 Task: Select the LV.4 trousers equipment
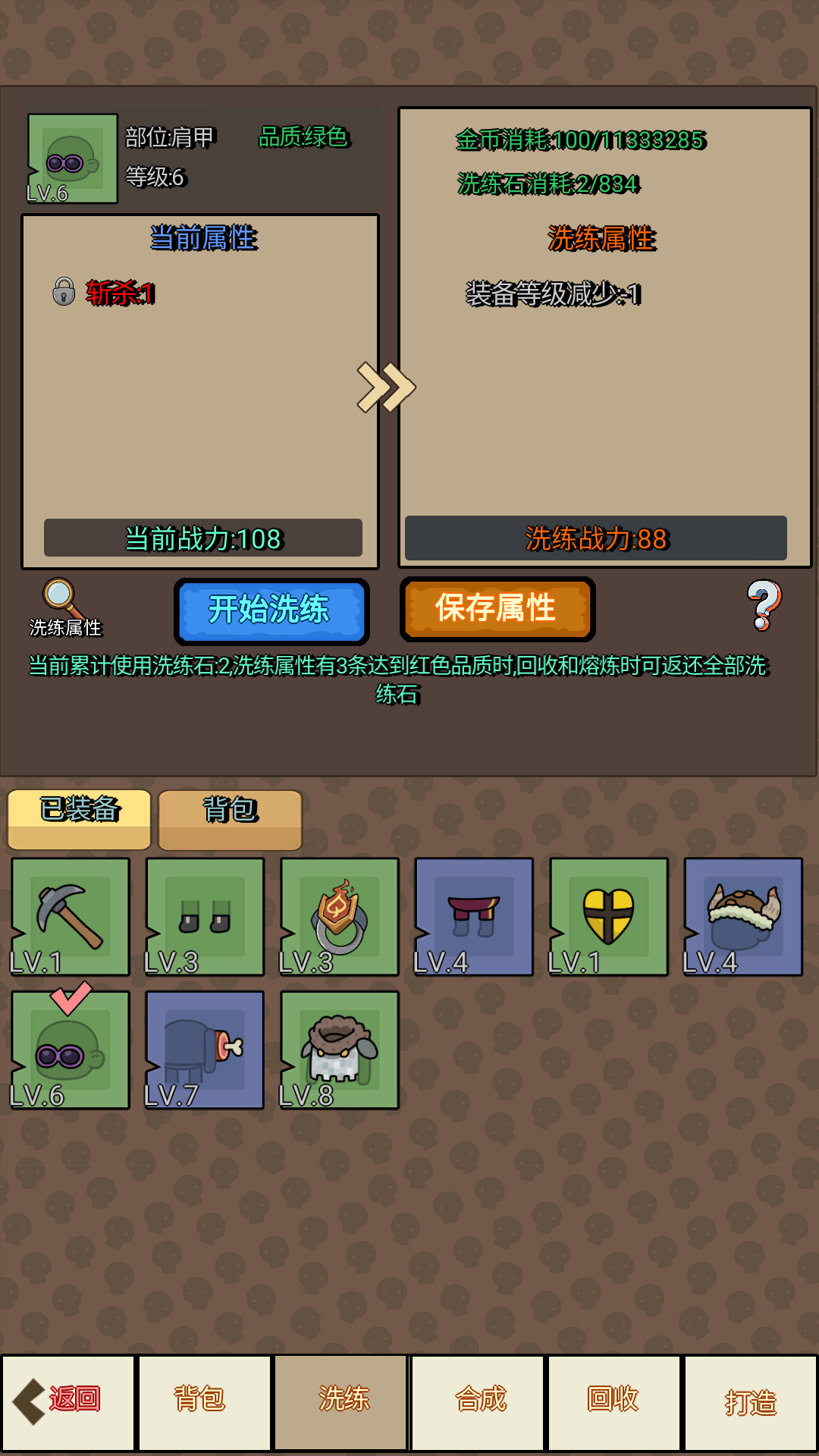474,917
